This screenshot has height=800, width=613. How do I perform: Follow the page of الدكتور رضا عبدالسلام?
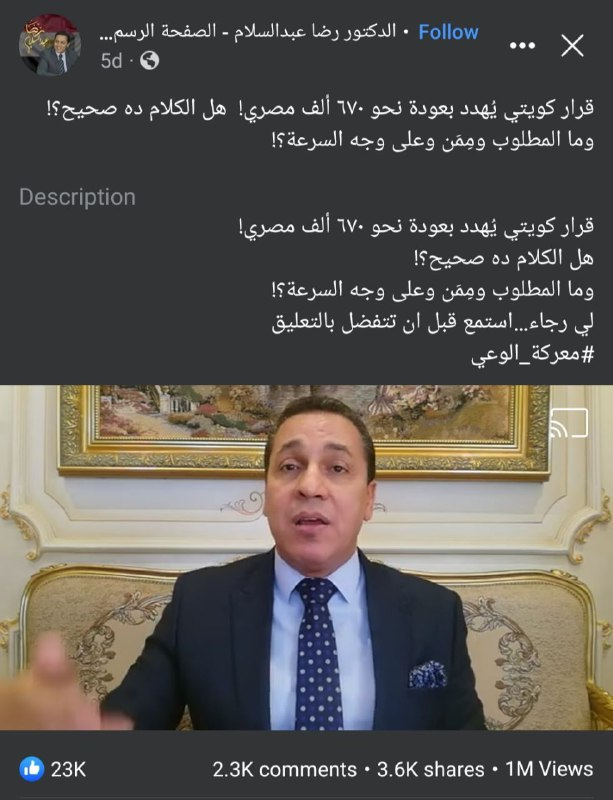click(x=448, y=32)
